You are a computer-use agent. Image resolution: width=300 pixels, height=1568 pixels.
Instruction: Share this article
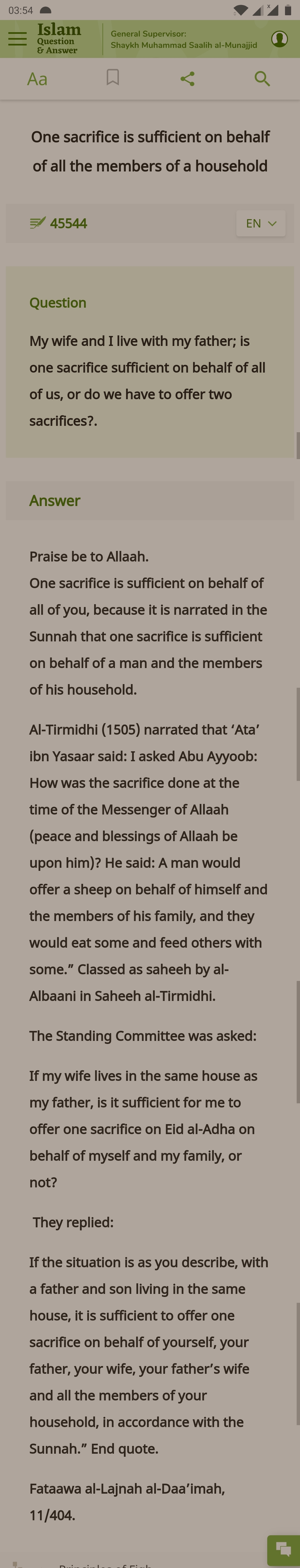point(187,79)
